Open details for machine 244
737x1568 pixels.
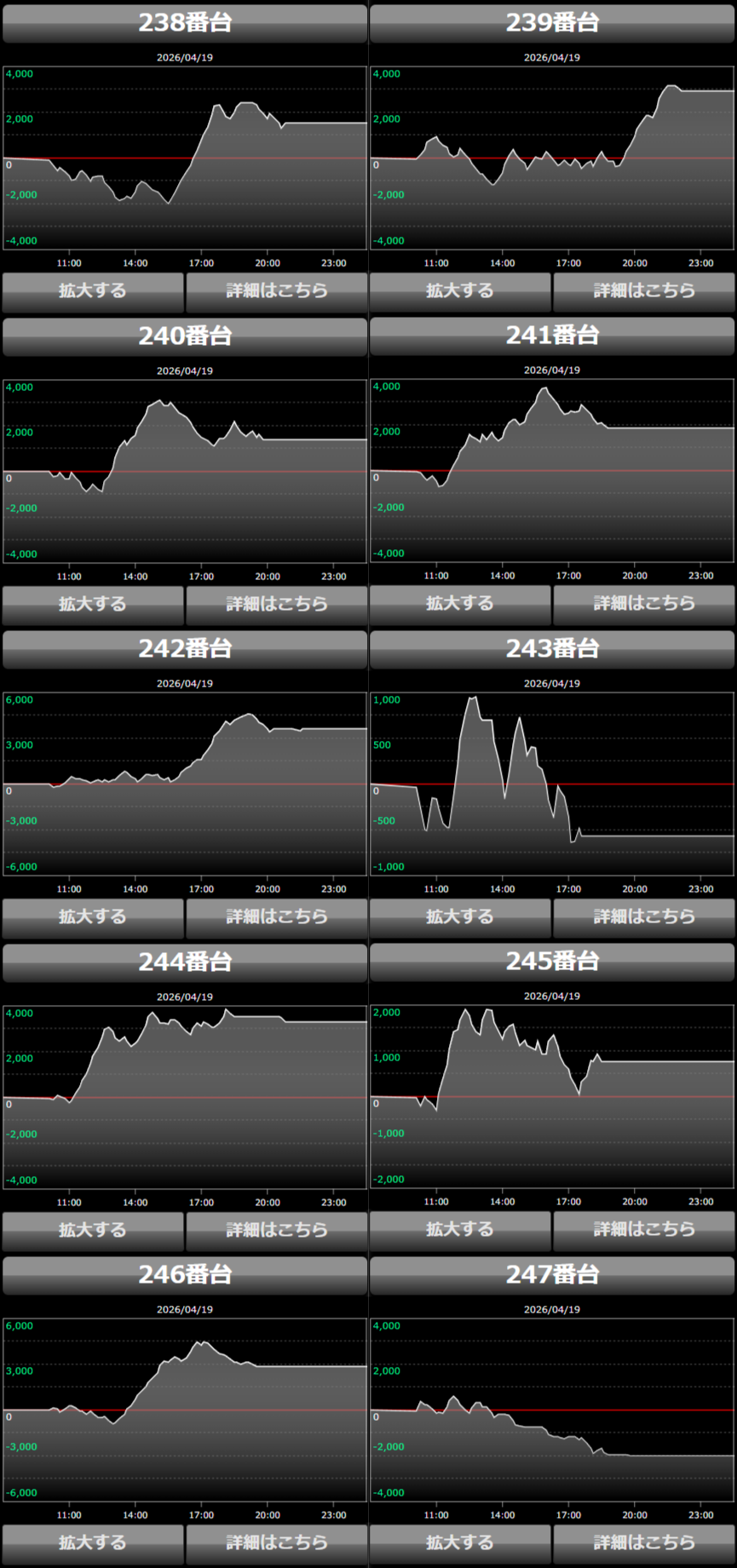click(x=276, y=1231)
